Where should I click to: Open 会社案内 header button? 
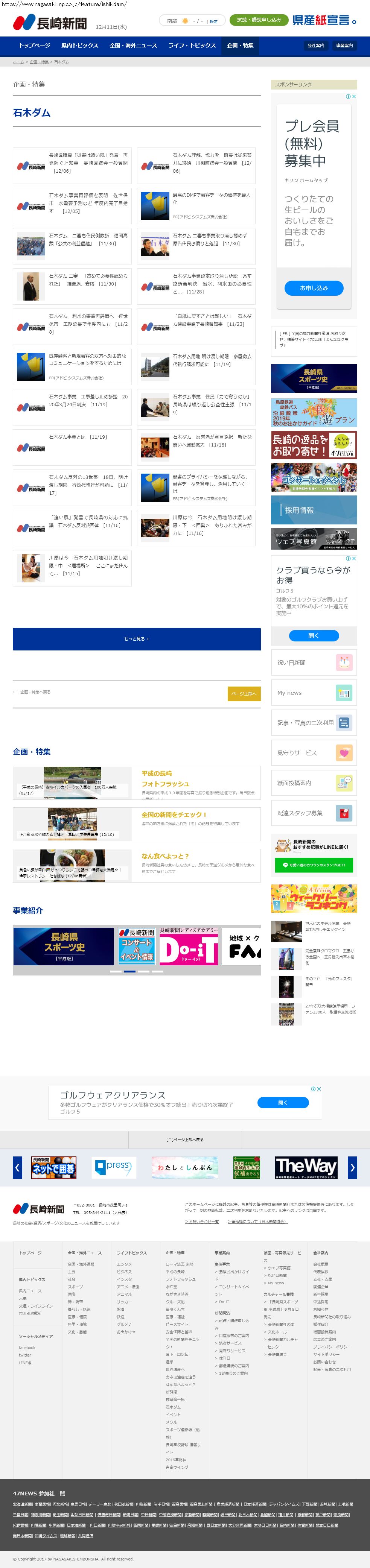(316, 46)
